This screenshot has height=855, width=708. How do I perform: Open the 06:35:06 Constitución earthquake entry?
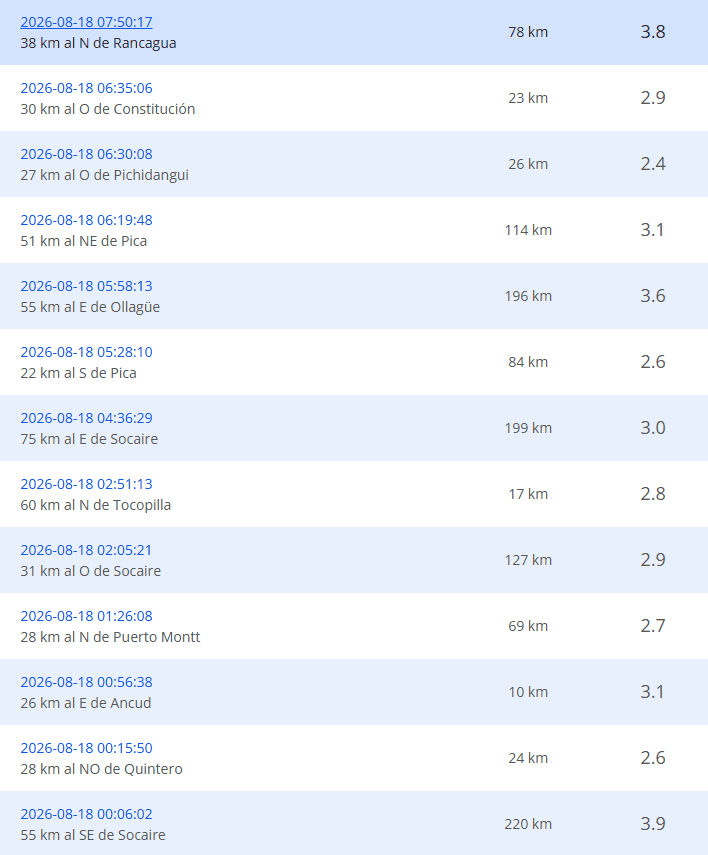tap(86, 88)
